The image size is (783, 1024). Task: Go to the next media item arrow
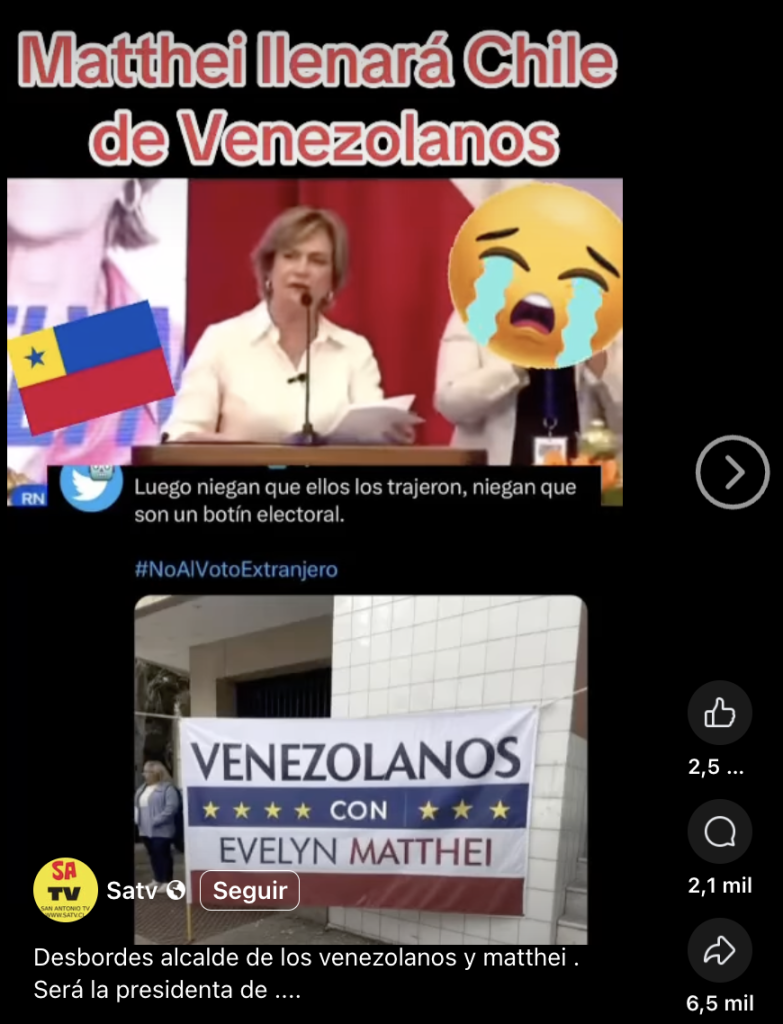click(732, 472)
